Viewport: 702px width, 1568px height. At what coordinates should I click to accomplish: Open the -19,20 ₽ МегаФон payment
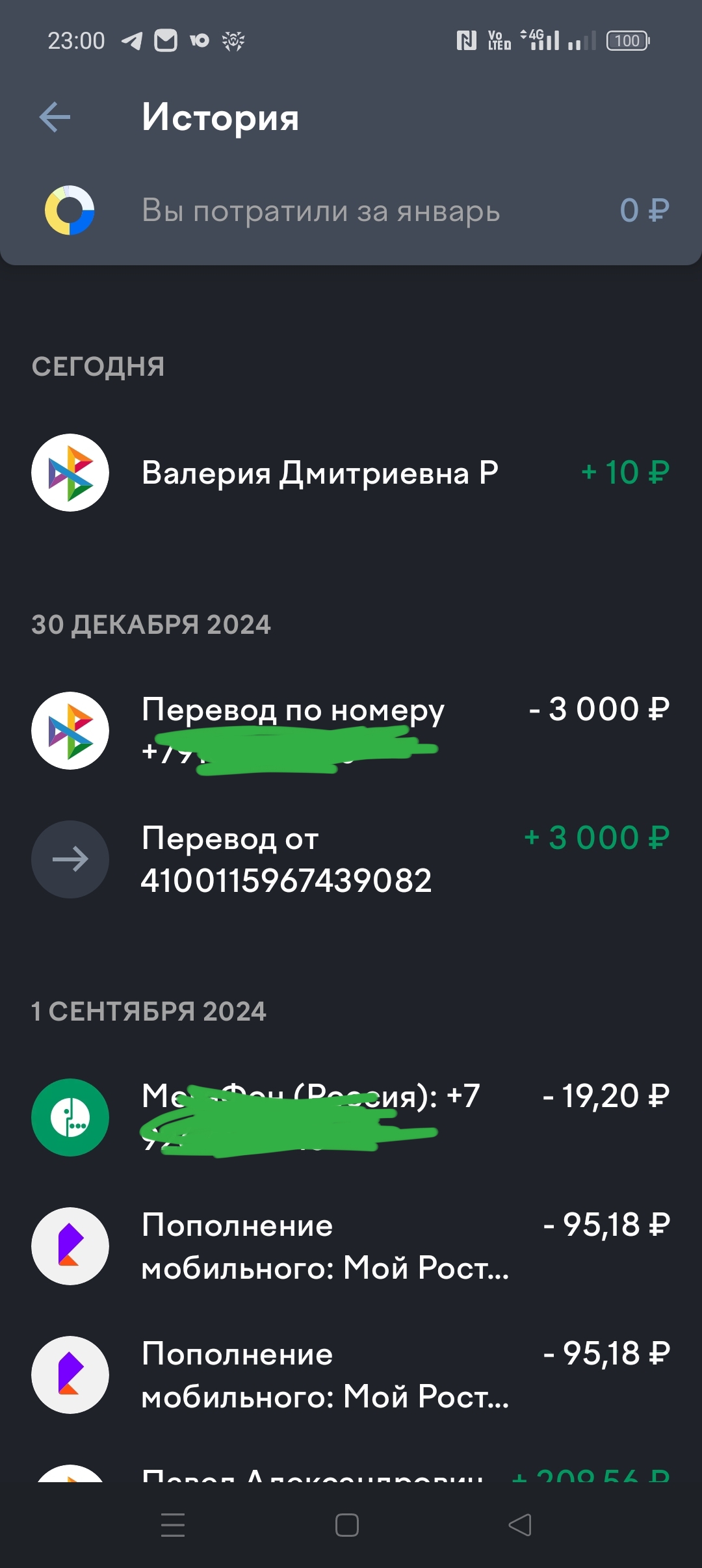[351, 1117]
